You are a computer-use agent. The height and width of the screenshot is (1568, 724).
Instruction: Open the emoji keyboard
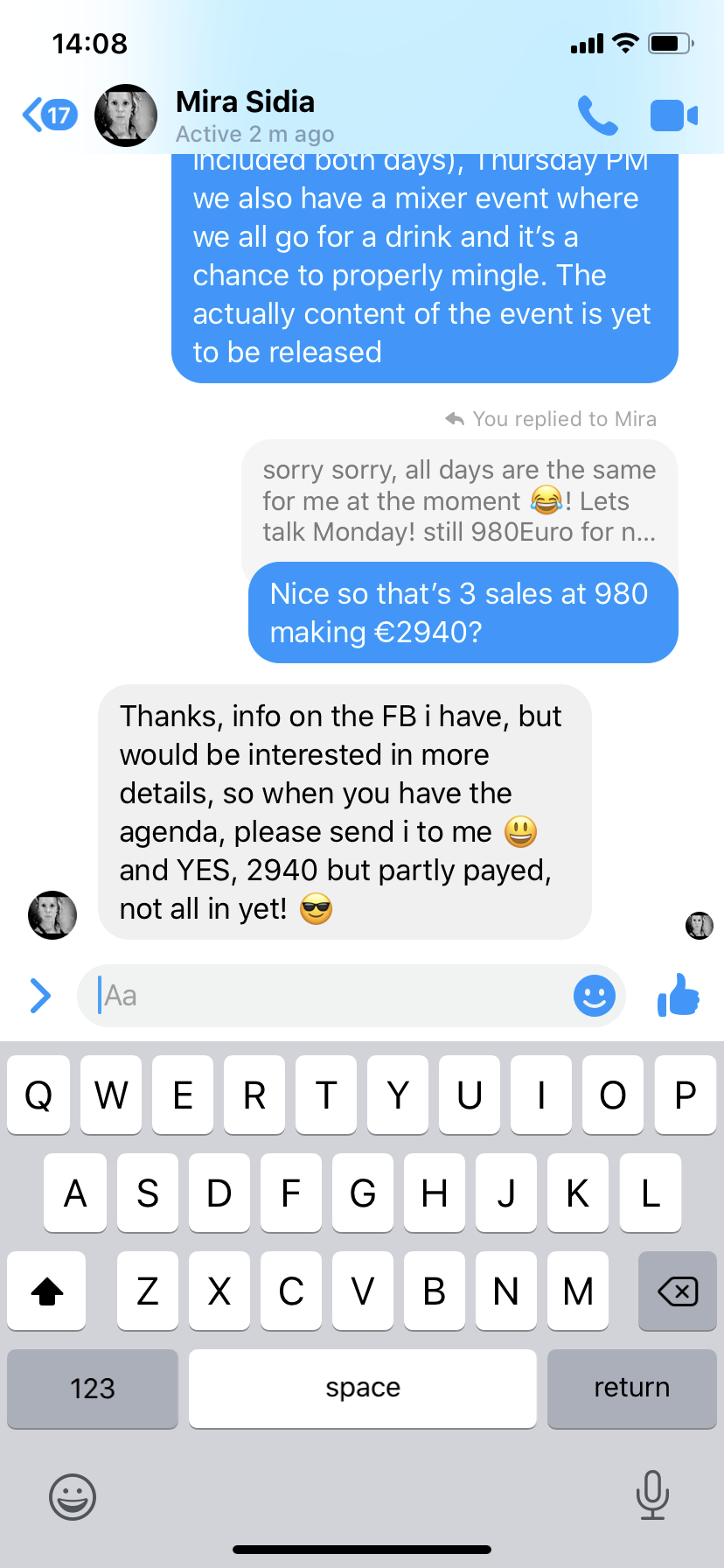click(72, 1496)
